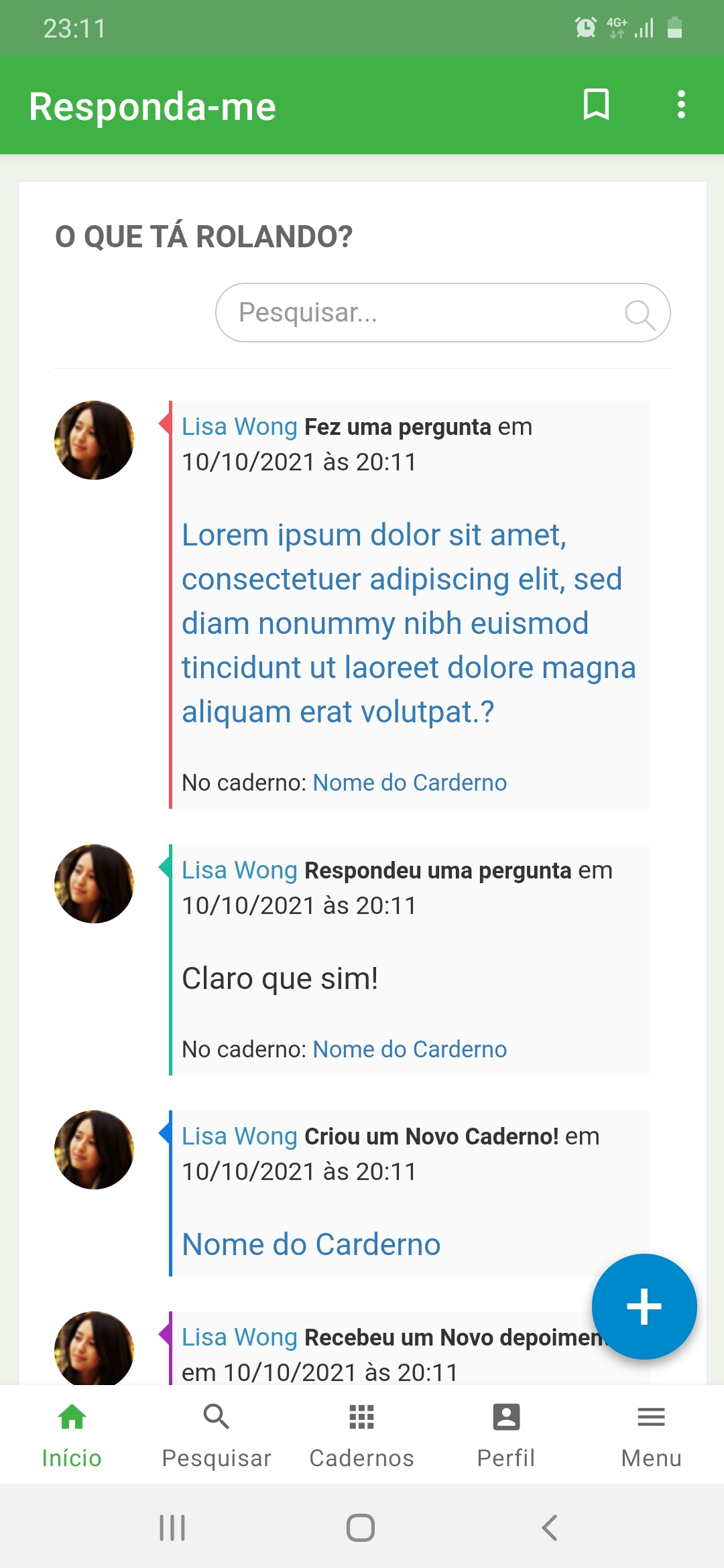Tap the system back button

pos(550,1528)
